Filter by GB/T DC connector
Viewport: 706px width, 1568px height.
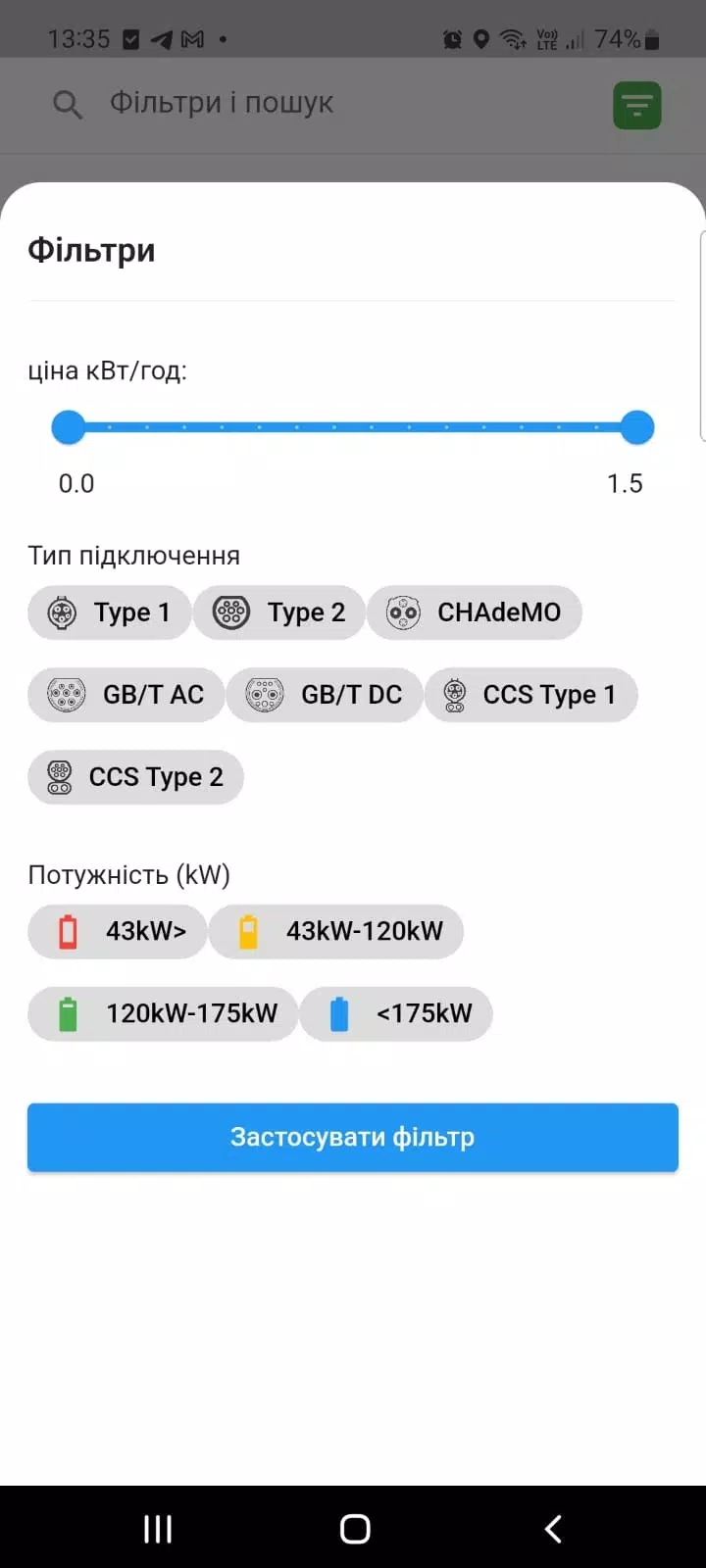click(325, 695)
